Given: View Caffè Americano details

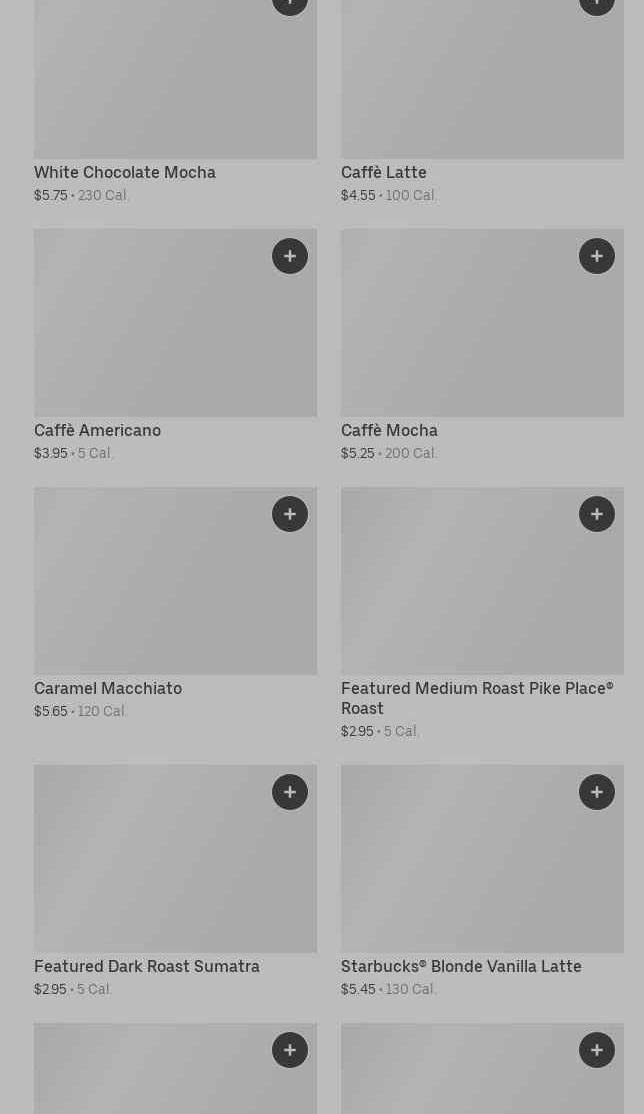Looking at the screenshot, I should click(176, 345).
